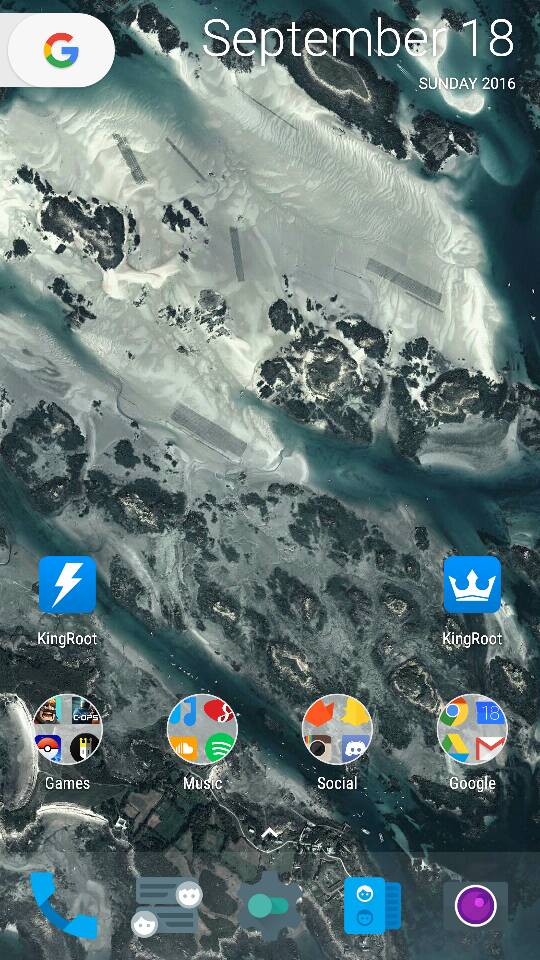Open the Contacts app in the dock
The width and height of the screenshot is (540, 960).
coord(372,906)
